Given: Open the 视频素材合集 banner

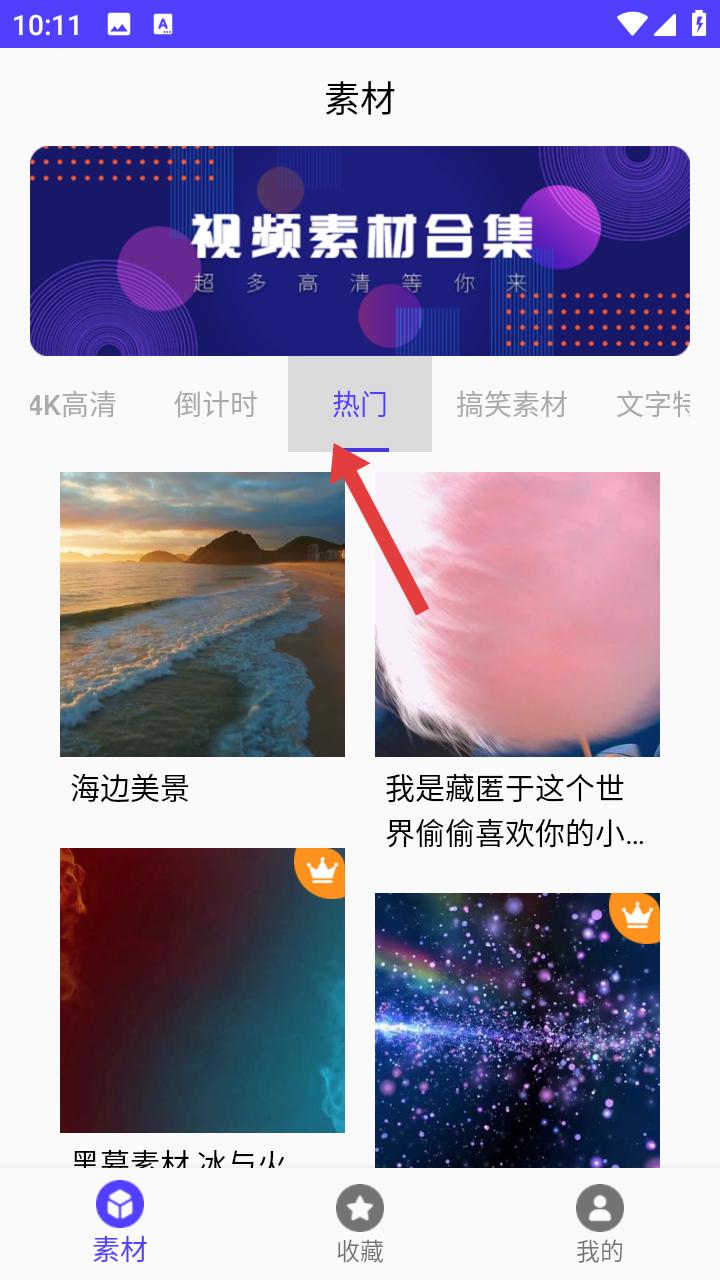Looking at the screenshot, I should [x=360, y=251].
